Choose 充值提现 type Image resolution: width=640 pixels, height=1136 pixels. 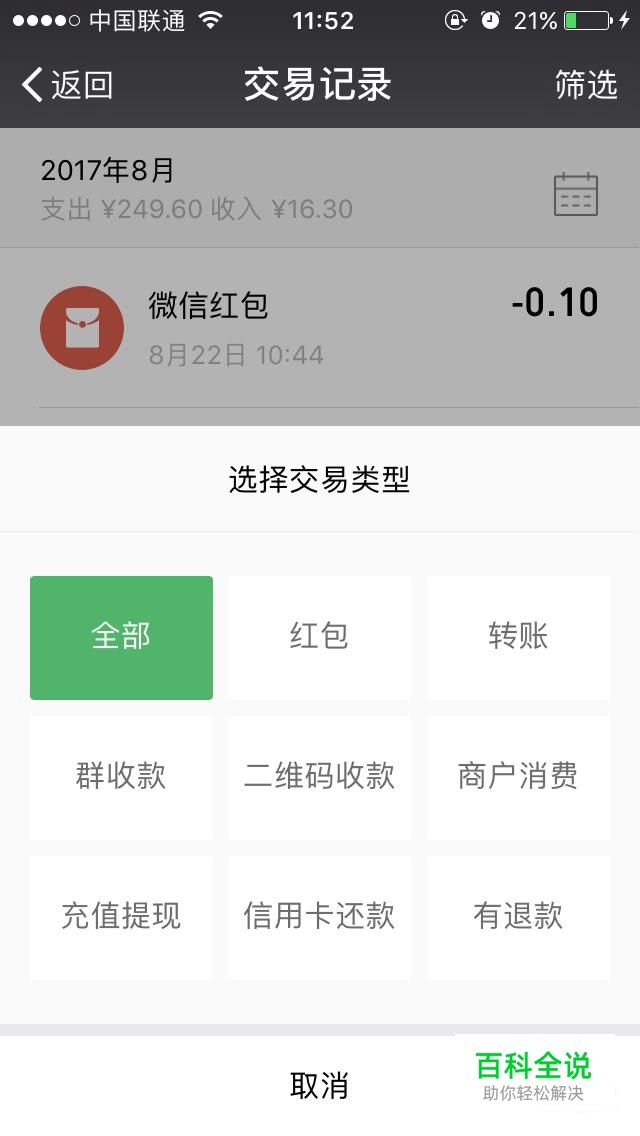tap(121, 917)
